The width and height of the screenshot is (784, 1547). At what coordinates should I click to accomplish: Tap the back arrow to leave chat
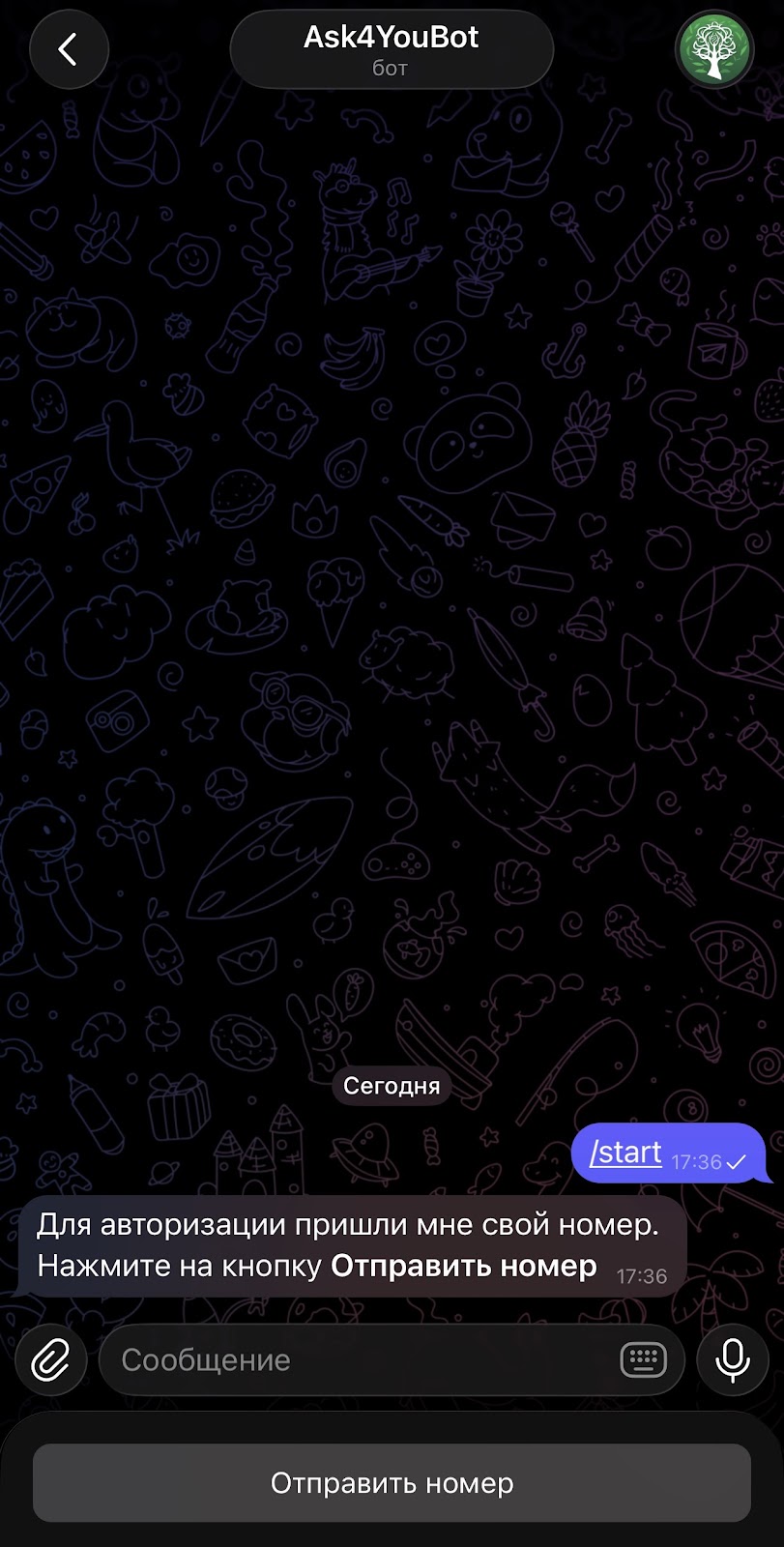[x=69, y=48]
